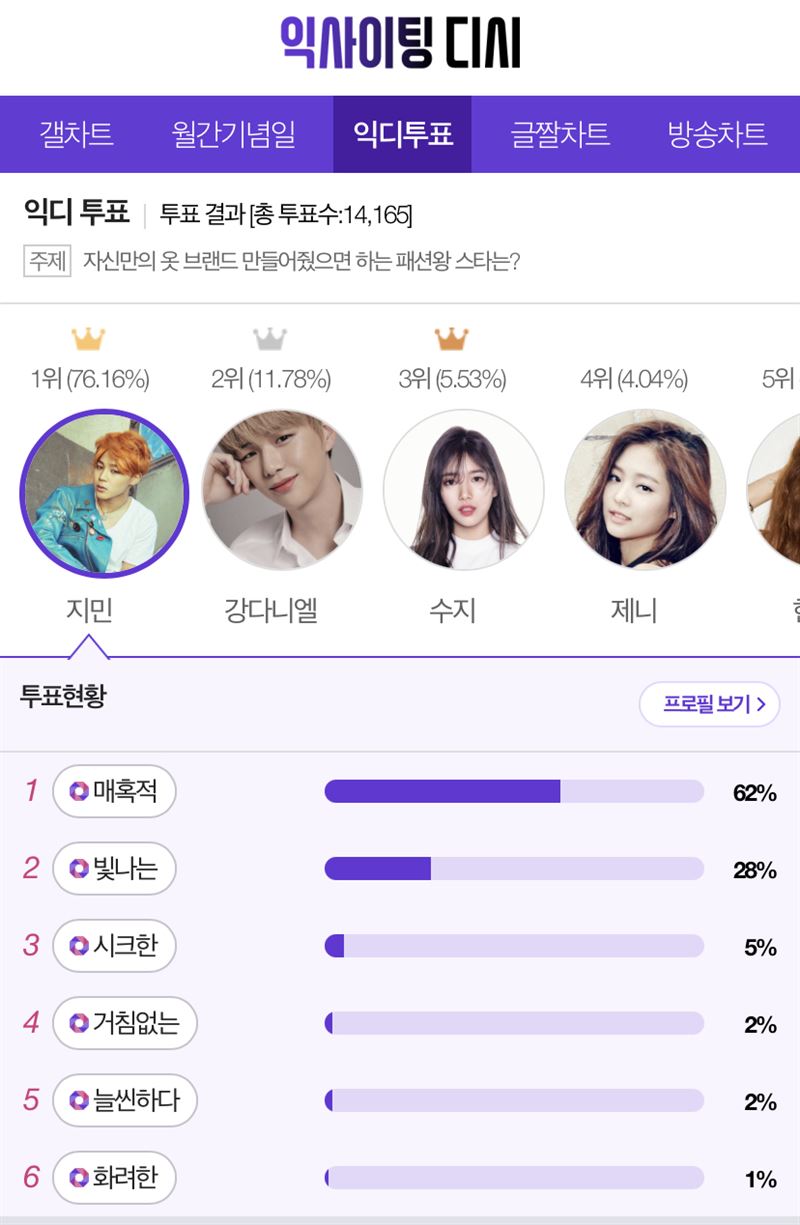
Task: Select the 익디투표 tab
Action: pyautogui.click(x=402, y=134)
